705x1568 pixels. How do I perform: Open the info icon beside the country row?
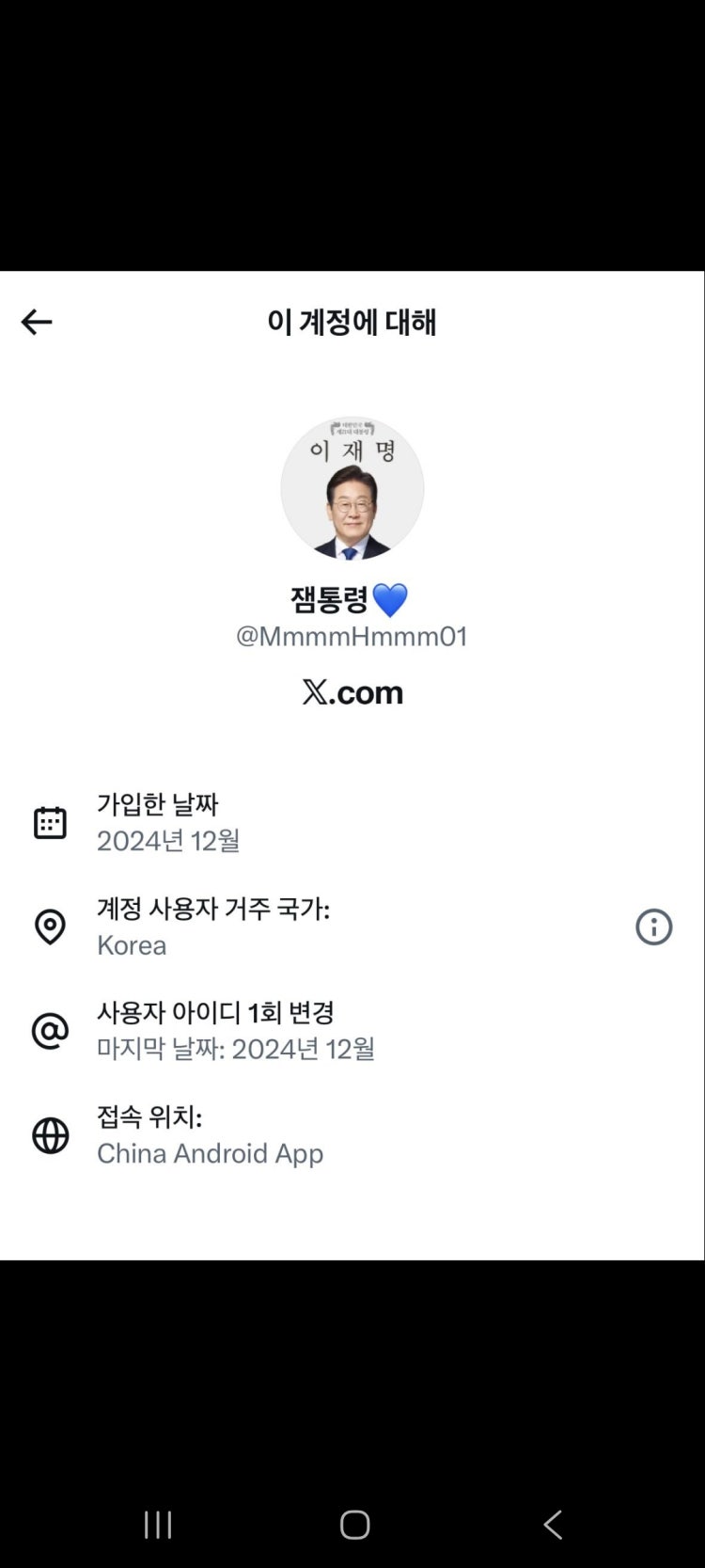[x=653, y=927]
